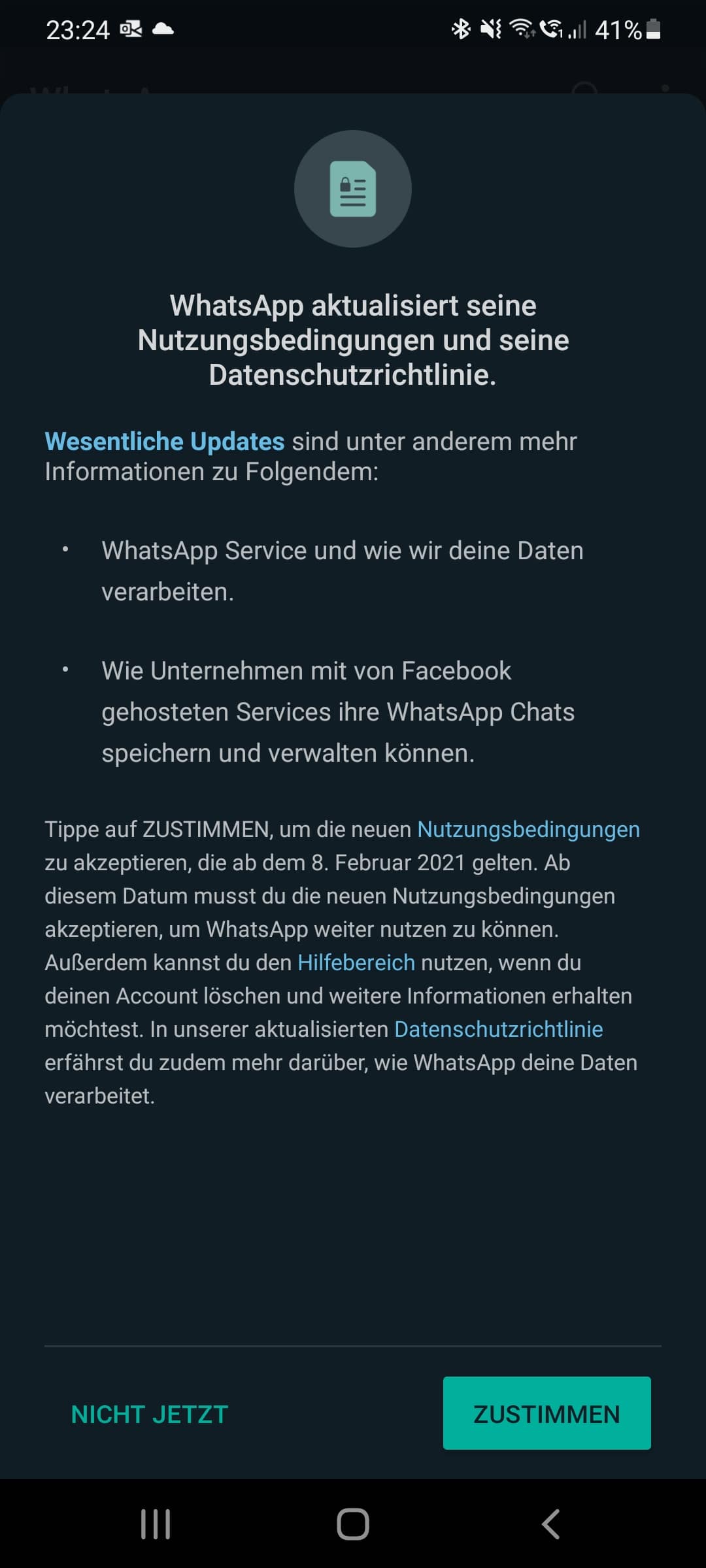Viewport: 706px width, 1568px height.
Task: Open the Datenschutzrichtlinie link
Action: (x=498, y=1029)
